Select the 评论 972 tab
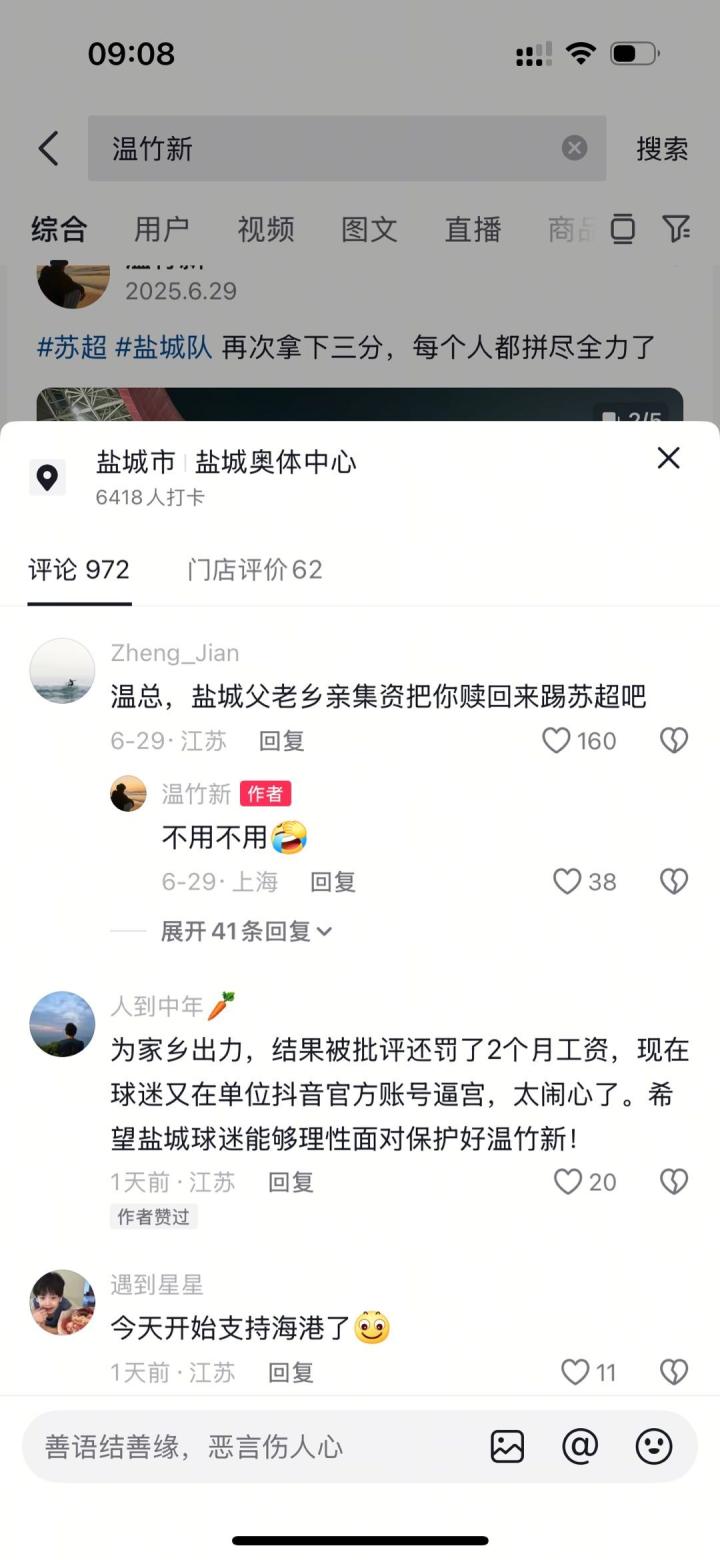The width and height of the screenshot is (720, 1560). pos(79,570)
